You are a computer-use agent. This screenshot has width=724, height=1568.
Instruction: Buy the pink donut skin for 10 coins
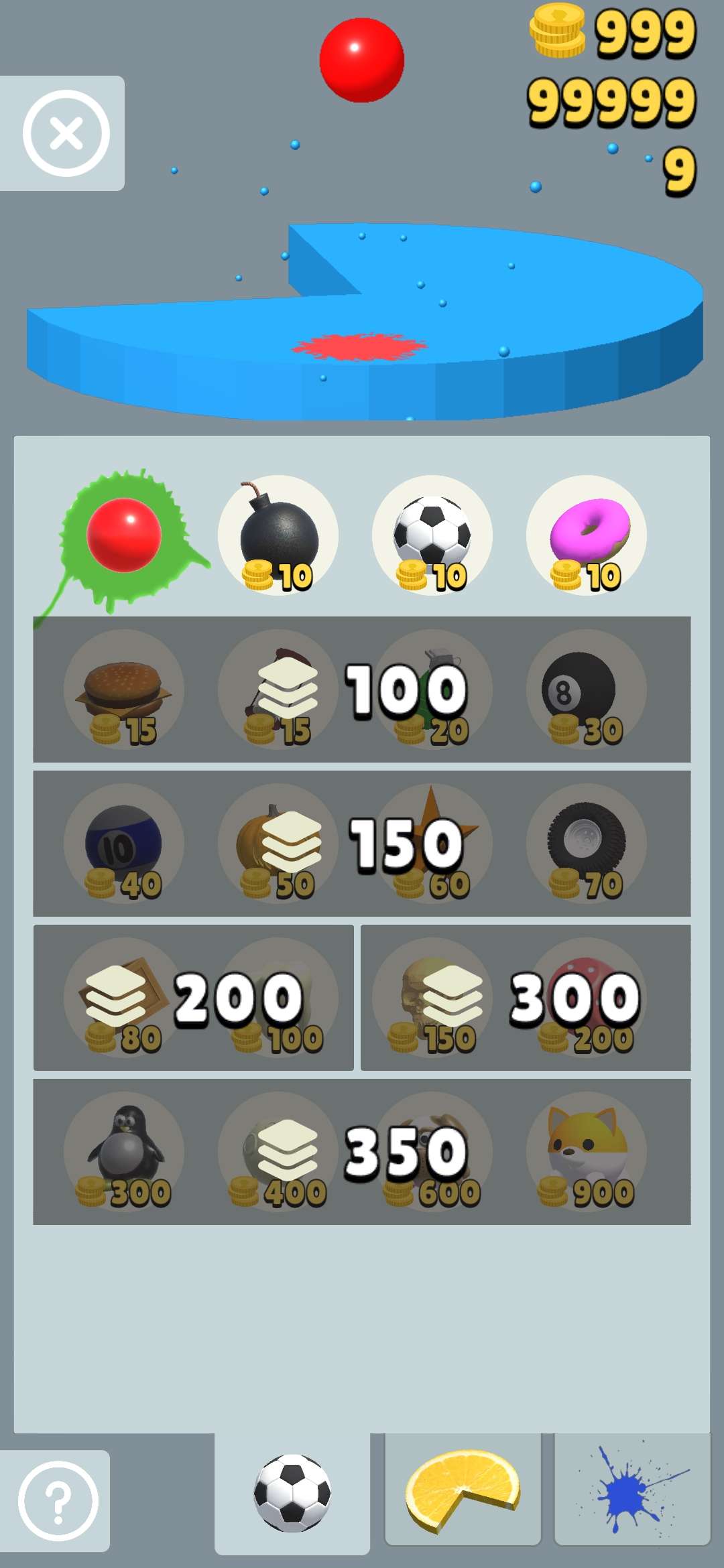click(586, 535)
